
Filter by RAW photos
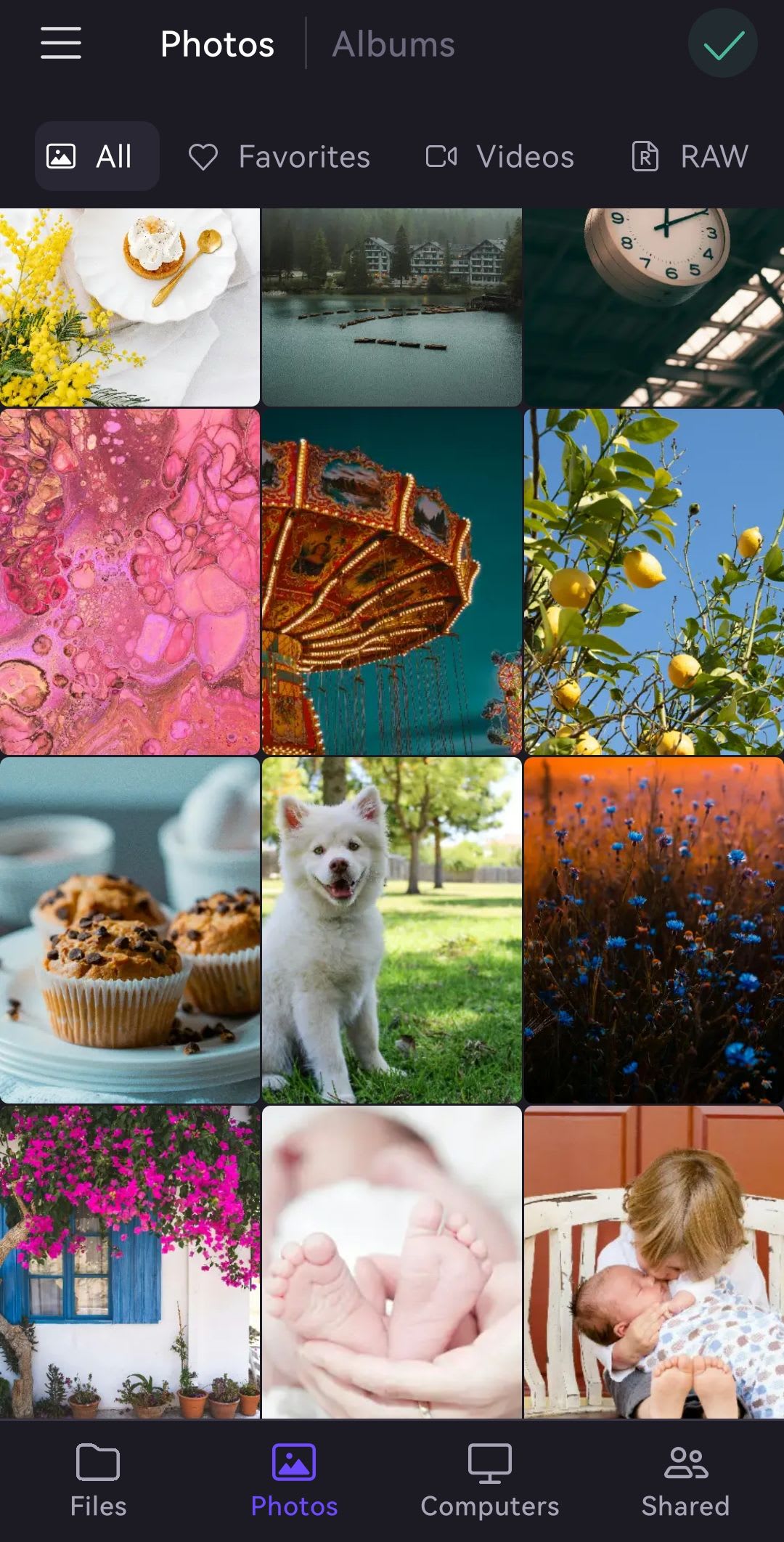[x=690, y=157]
